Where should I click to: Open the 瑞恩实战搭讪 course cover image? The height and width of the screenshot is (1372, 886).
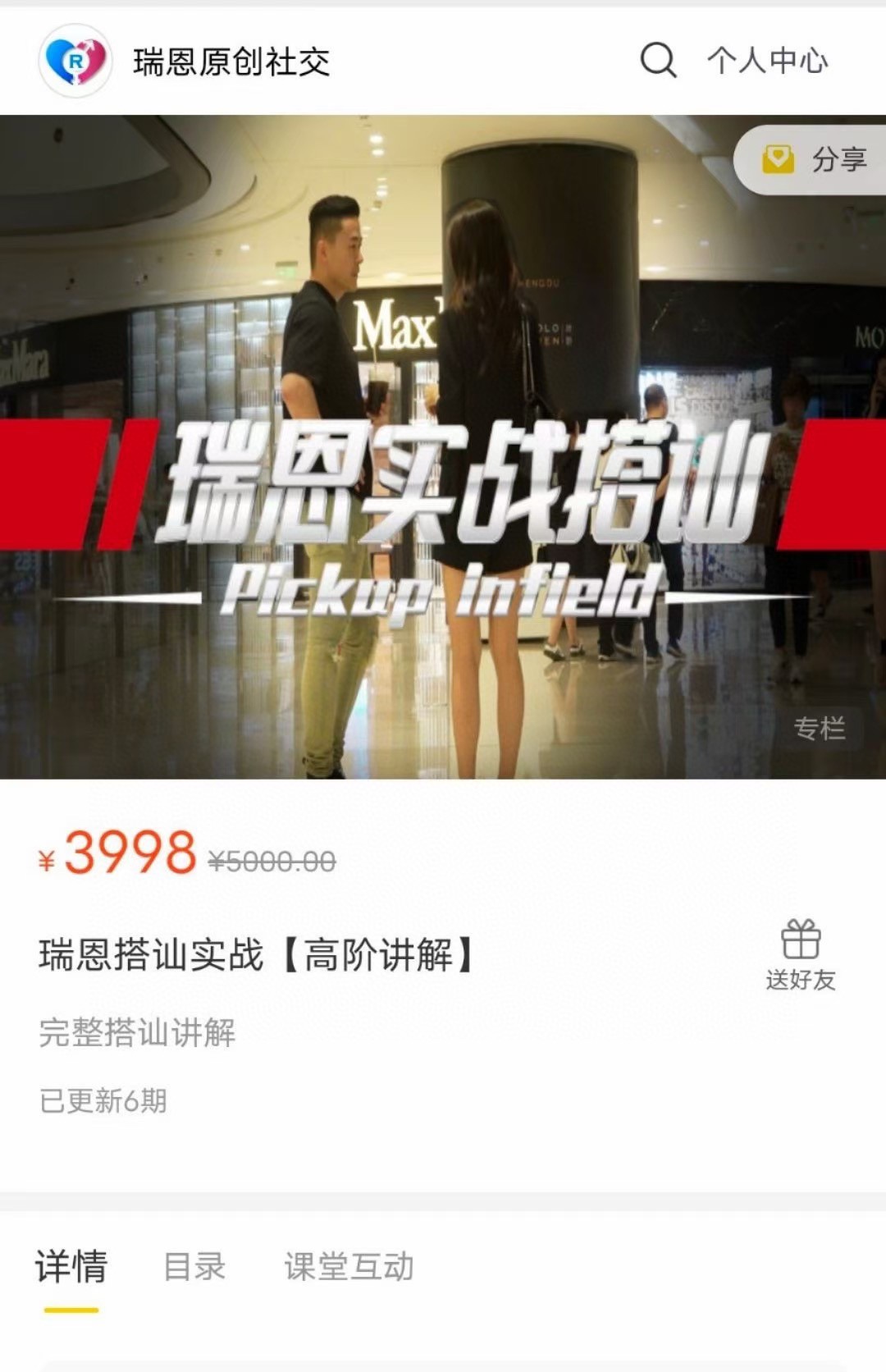(443, 447)
